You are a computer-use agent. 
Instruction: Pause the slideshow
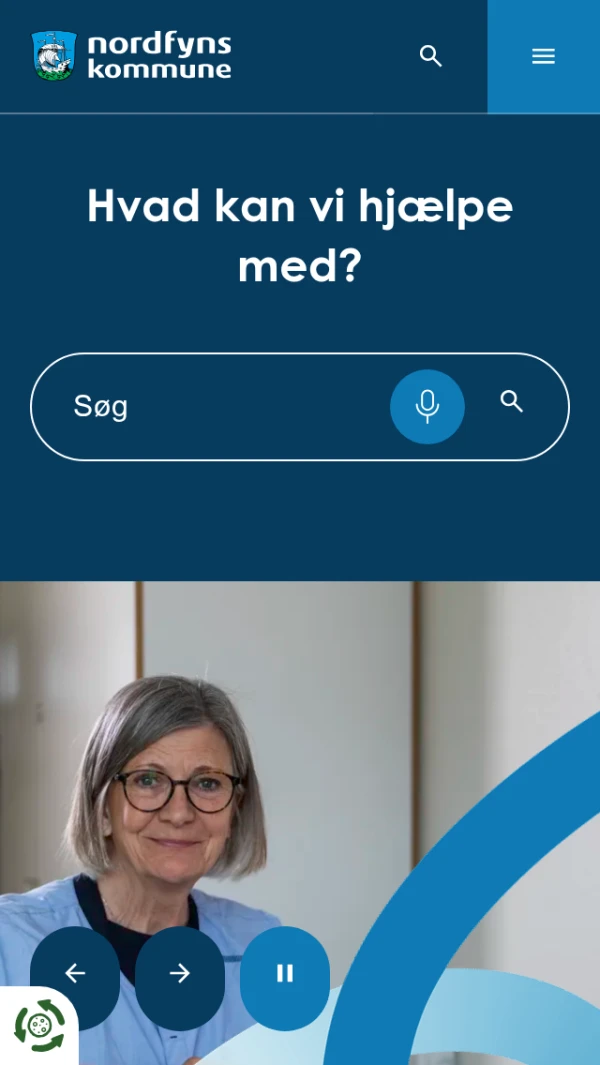pyautogui.click(x=285, y=973)
